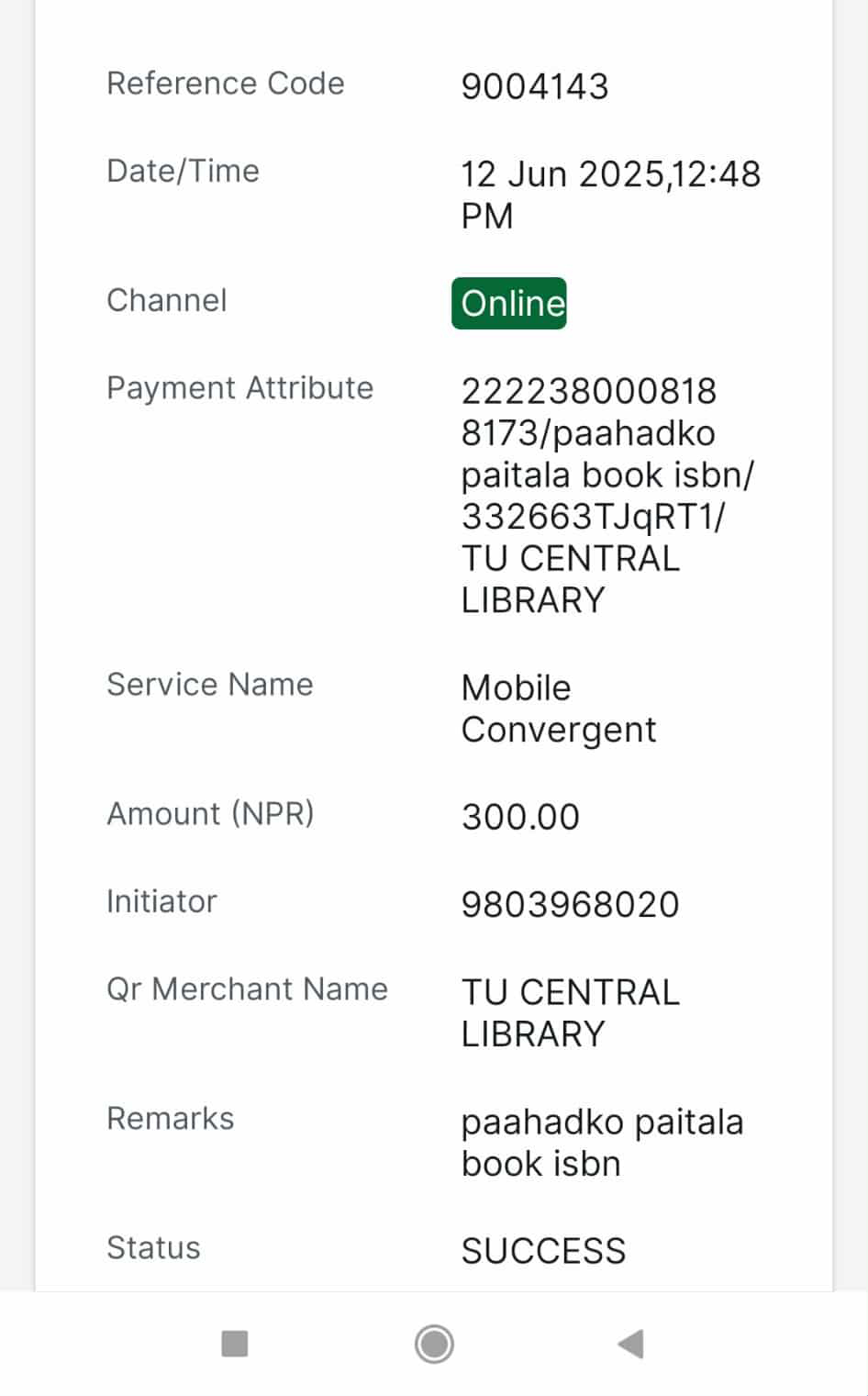Open the recent apps overview
868x1396 pixels.
point(235,1344)
